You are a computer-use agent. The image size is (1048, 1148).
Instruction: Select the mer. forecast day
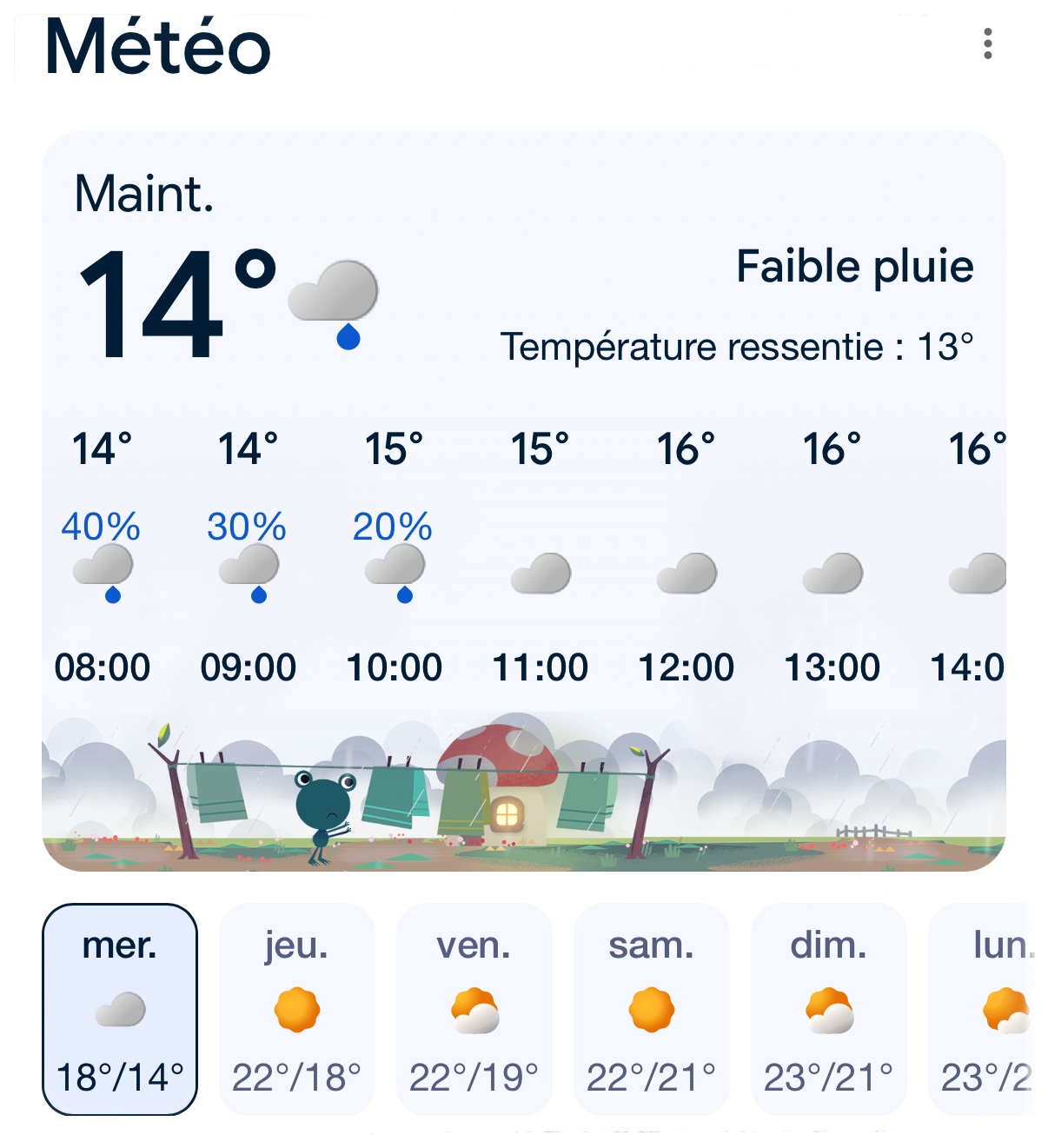tap(120, 1009)
